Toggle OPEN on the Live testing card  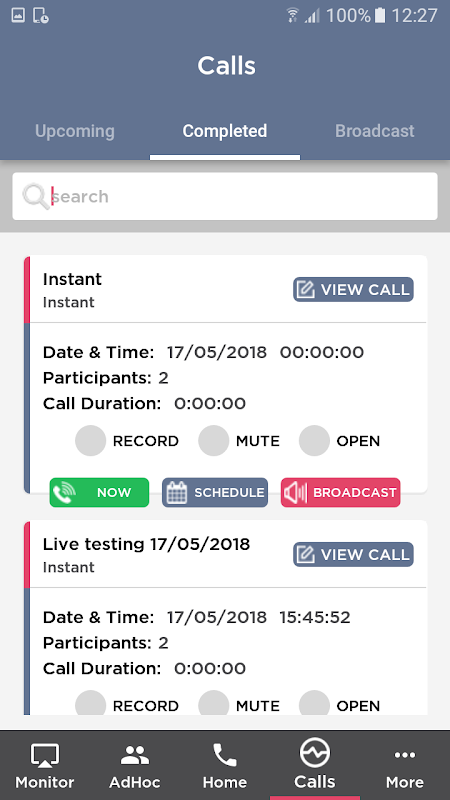coord(314,703)
